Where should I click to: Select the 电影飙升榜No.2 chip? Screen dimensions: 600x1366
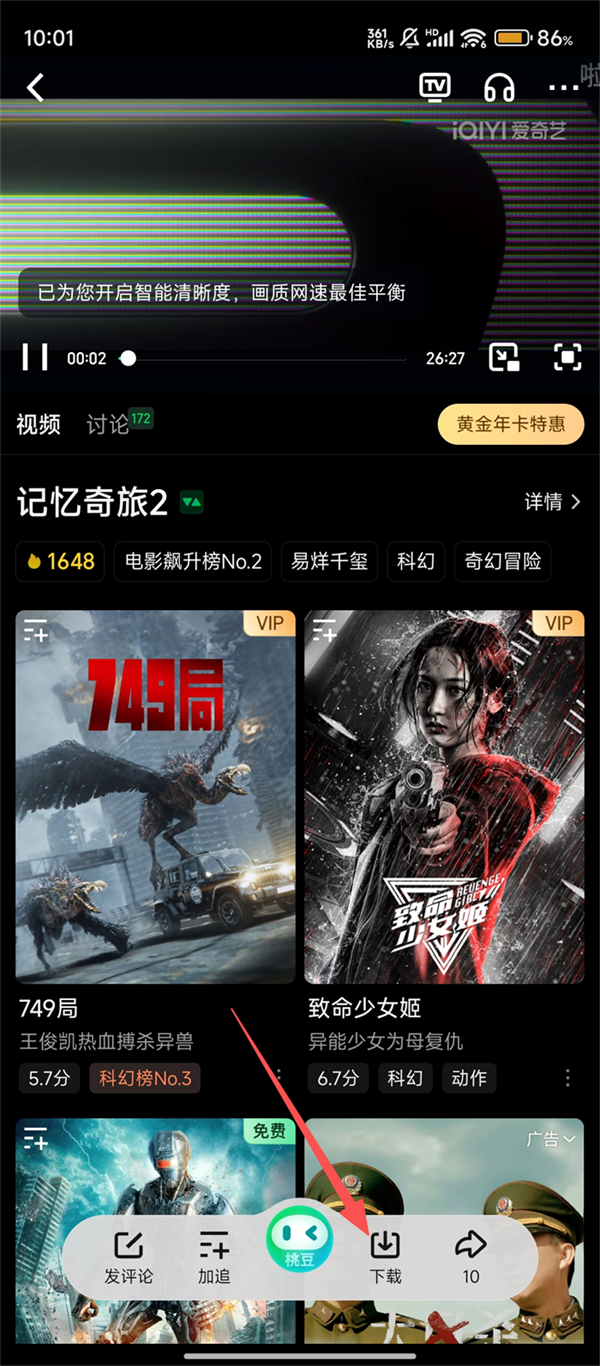coord(193,561)
